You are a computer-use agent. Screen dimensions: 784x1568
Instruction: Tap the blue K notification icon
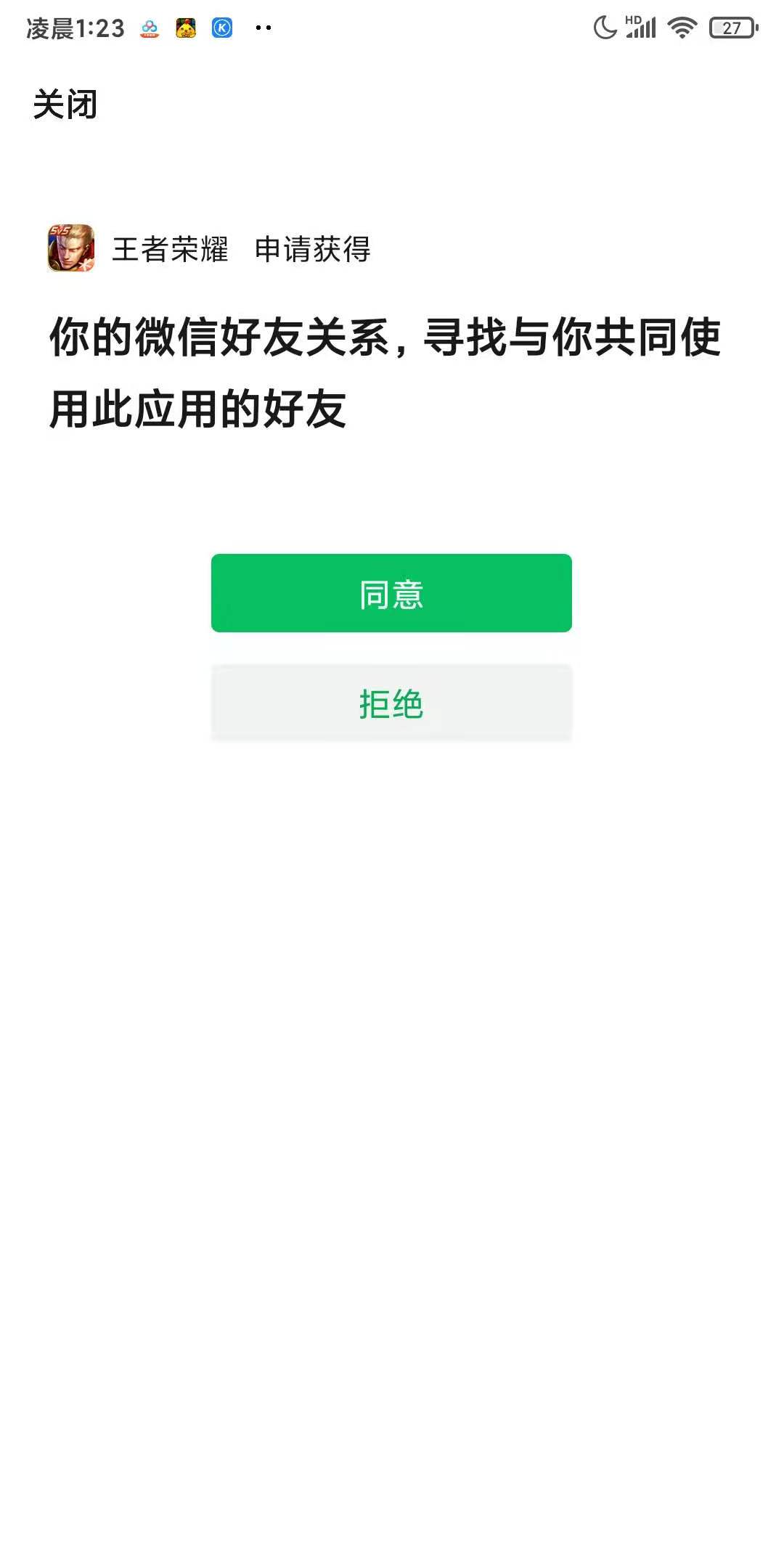(221, 28)
